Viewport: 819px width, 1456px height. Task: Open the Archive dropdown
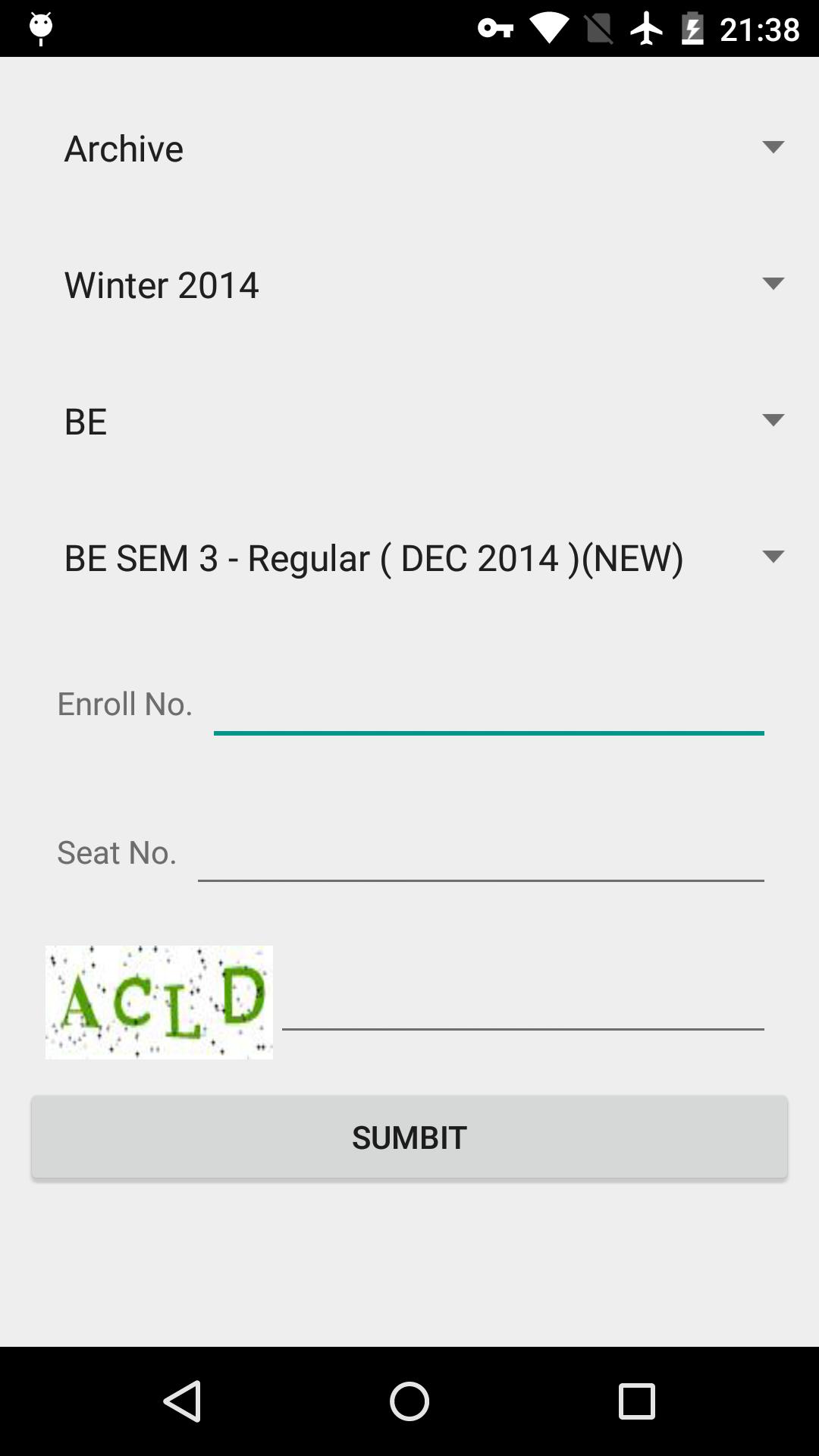tap(409, 149)
